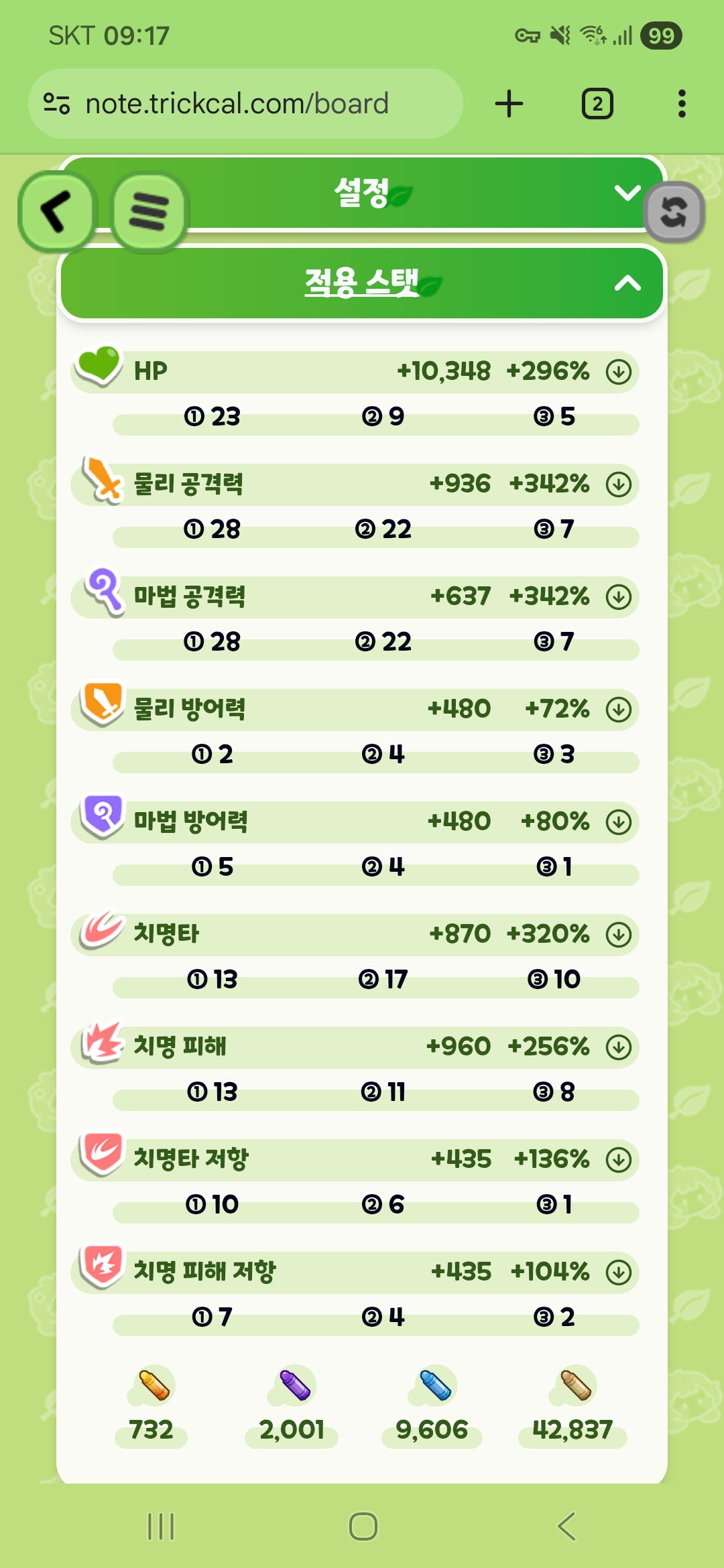Image resolution: width=724 pixels, height=1568 pixels.
Task: Tap the green back arrow button
Action: pos(56,211)
